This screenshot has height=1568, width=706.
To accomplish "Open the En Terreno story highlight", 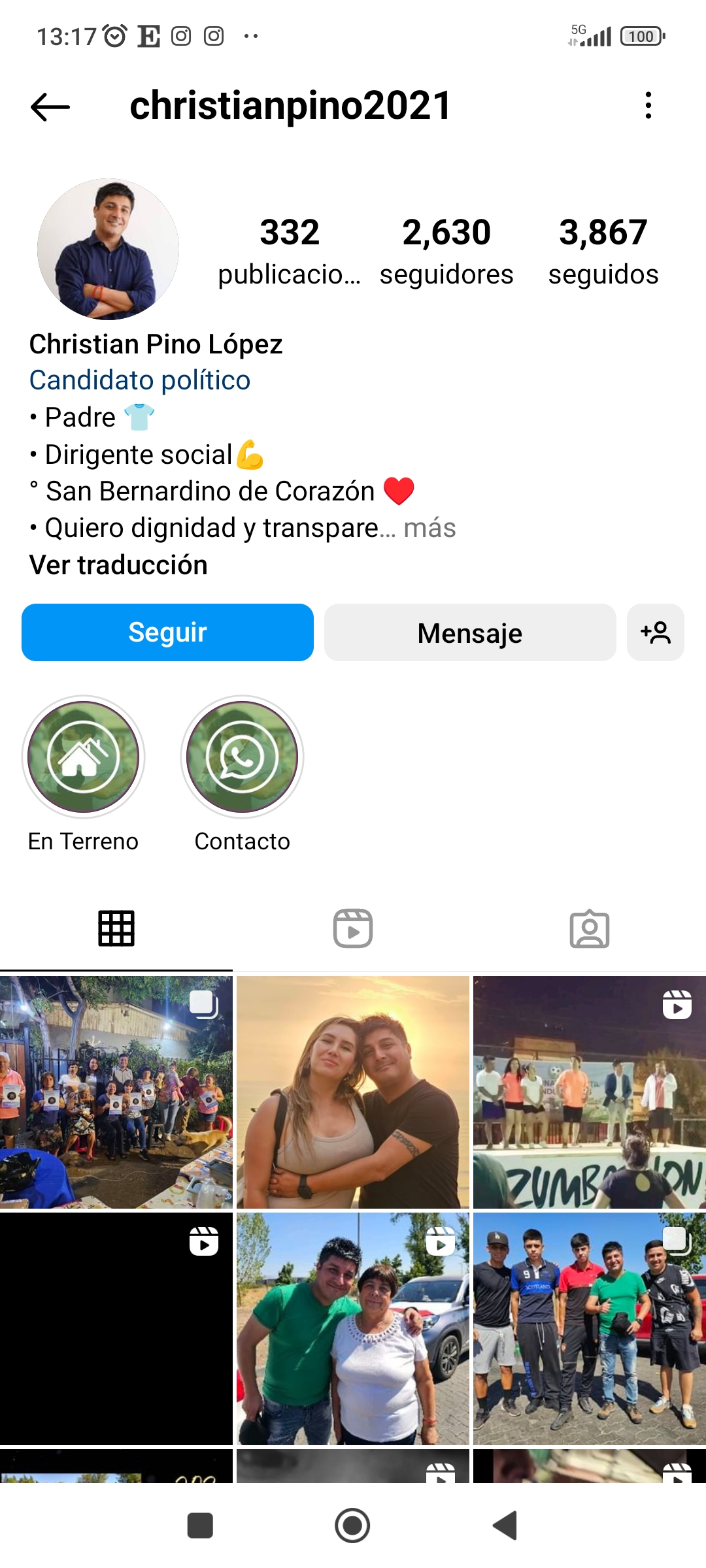I will [84, 757].
